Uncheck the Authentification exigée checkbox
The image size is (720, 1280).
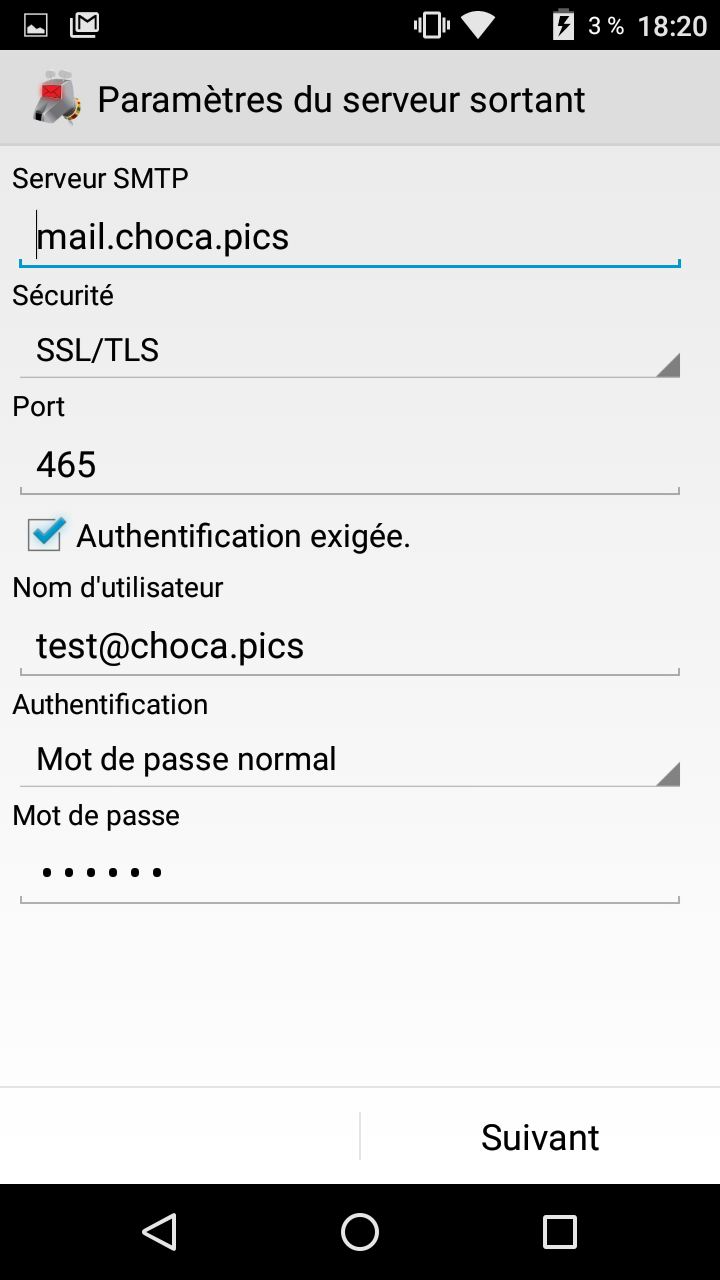coord(46,535)
